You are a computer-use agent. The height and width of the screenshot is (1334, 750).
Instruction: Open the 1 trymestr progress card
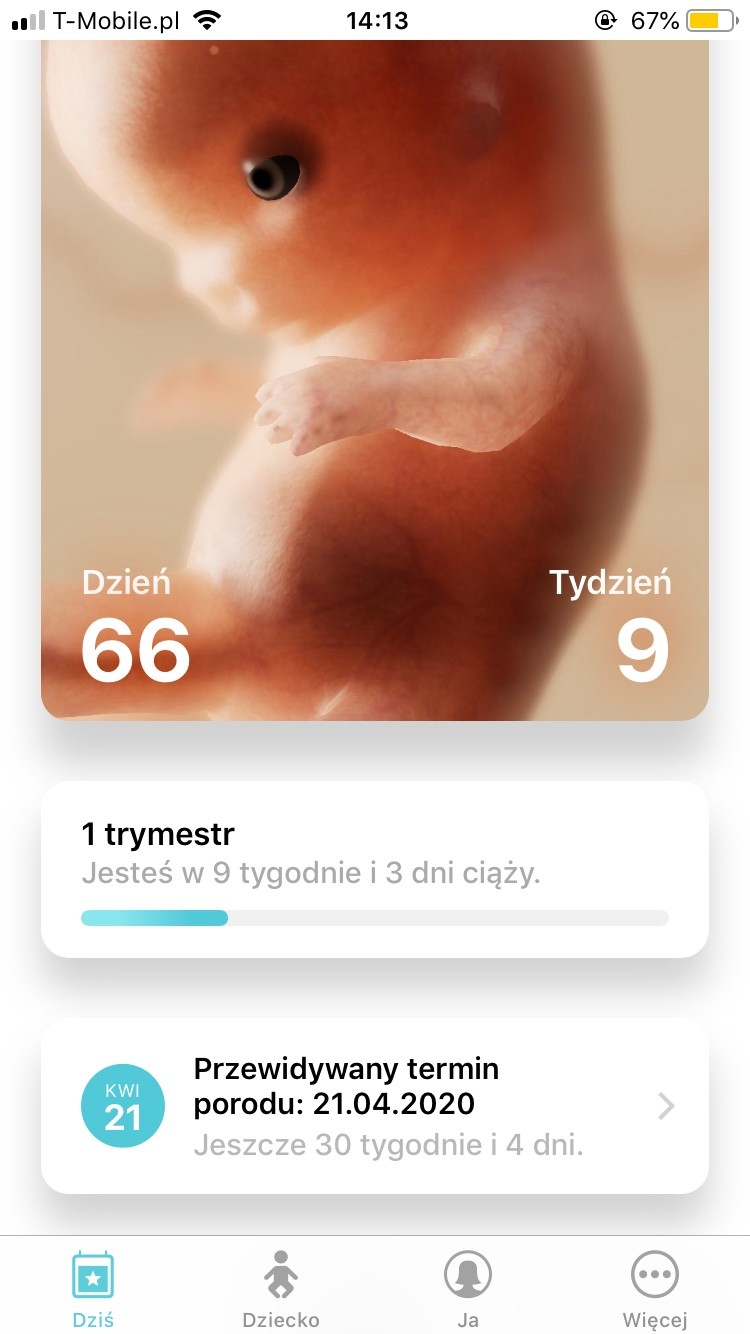375,869
